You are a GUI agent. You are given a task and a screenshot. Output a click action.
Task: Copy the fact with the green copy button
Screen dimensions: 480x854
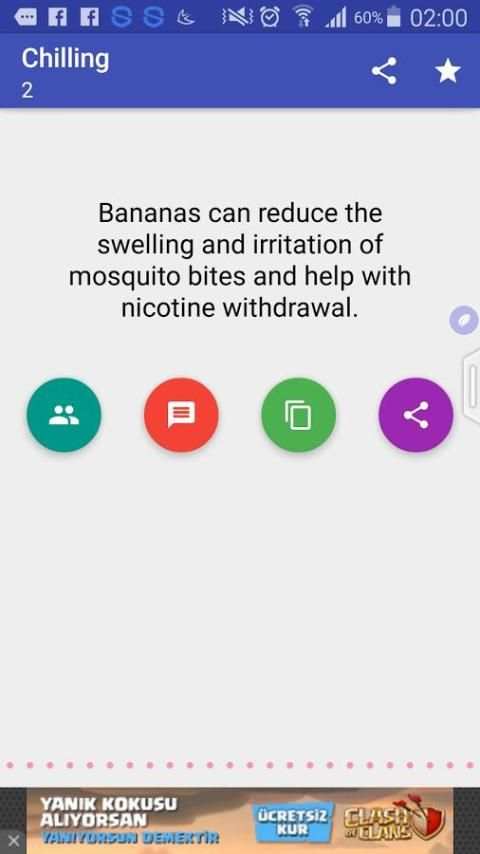(x=299, y=415)
